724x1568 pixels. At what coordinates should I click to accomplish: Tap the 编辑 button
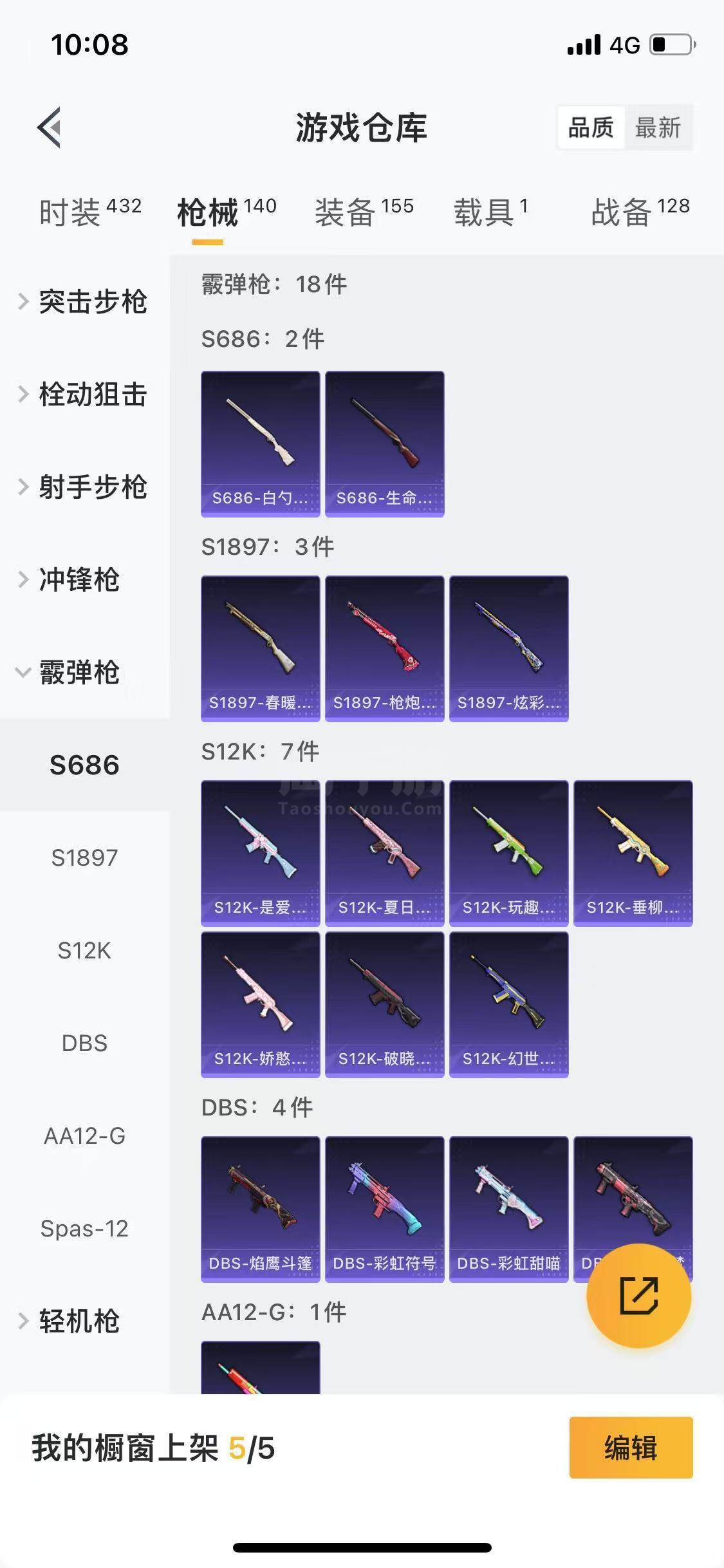click(x=630, y=1448)
